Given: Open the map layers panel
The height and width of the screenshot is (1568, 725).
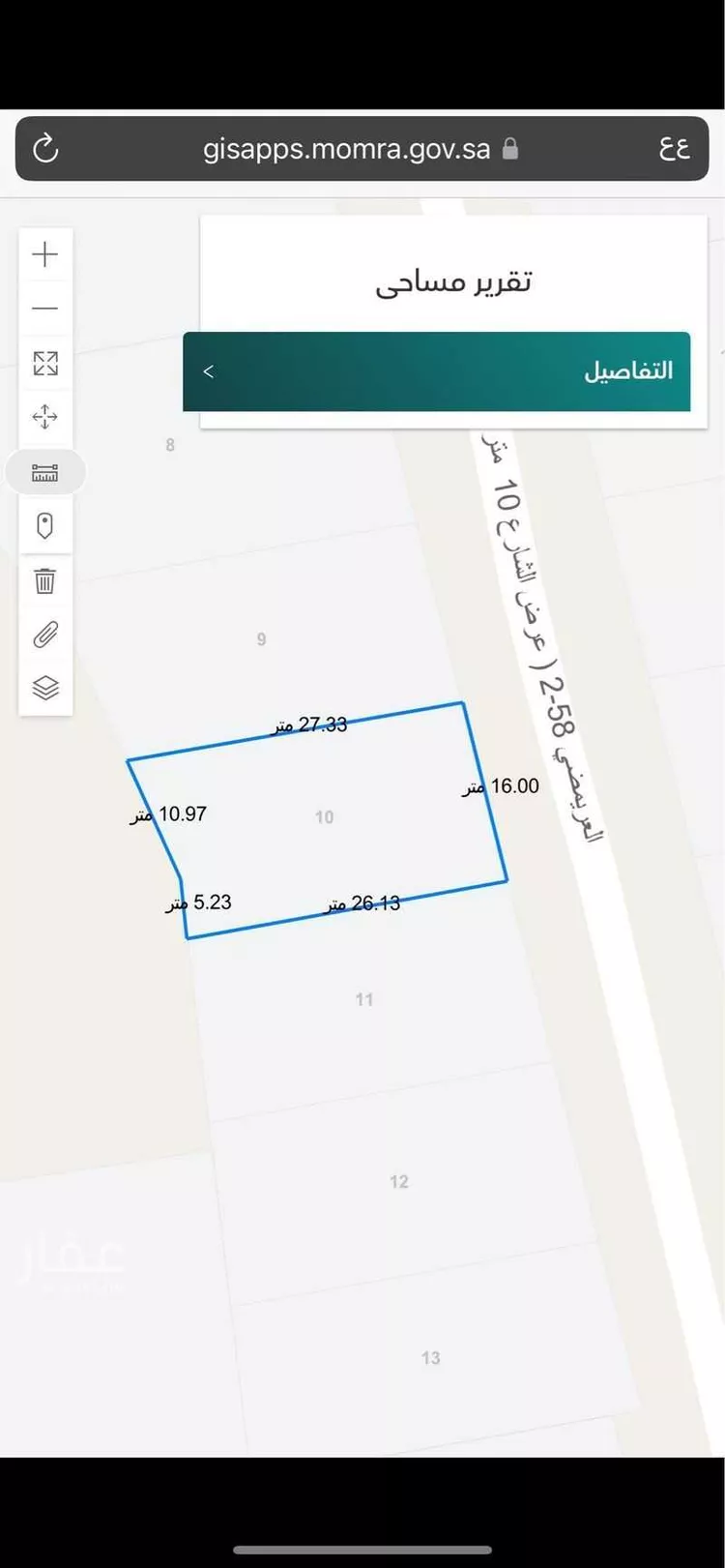Looking at the screenshot, I should [45, 688].
